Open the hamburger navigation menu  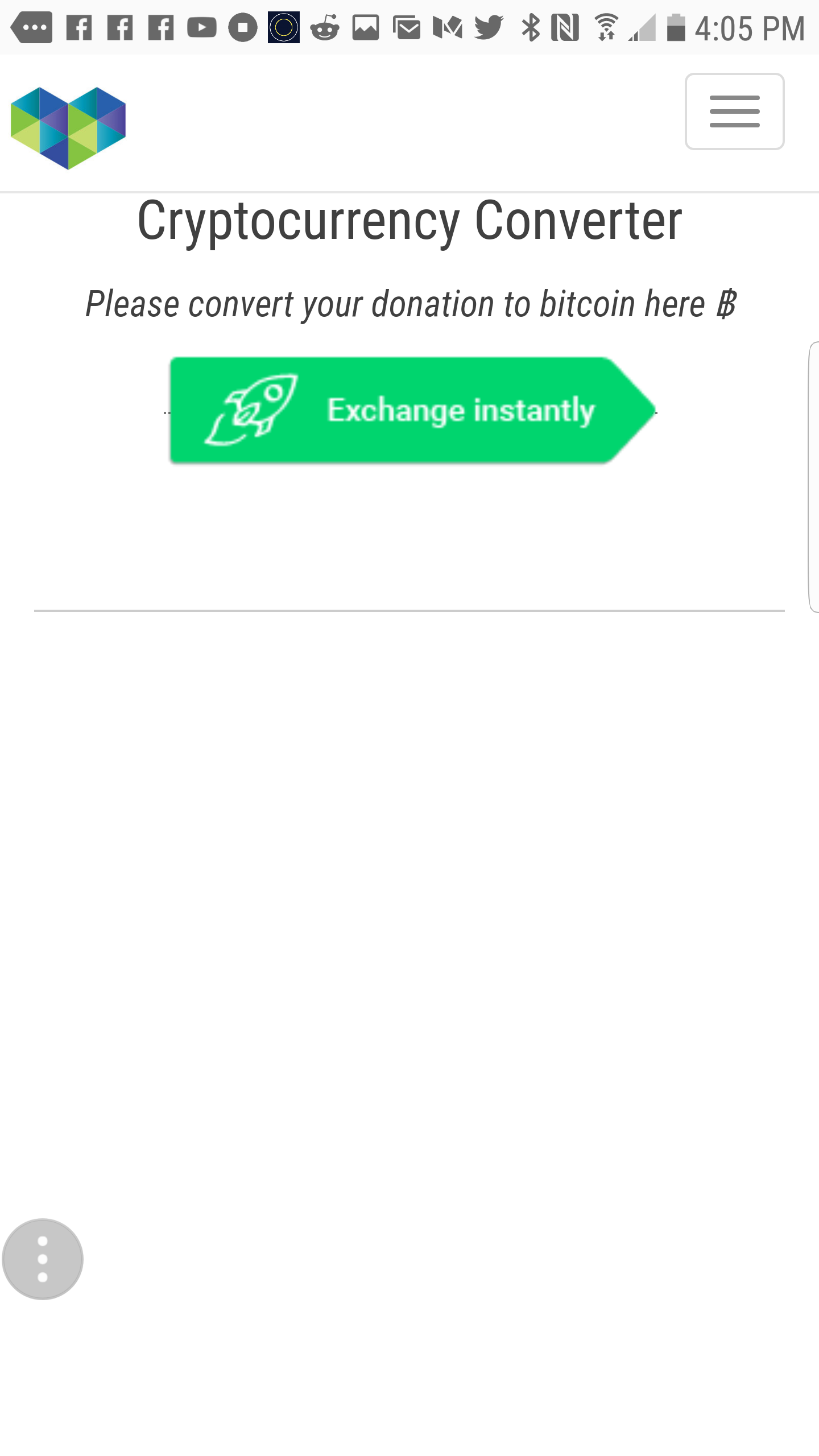[x=734, y=111]
